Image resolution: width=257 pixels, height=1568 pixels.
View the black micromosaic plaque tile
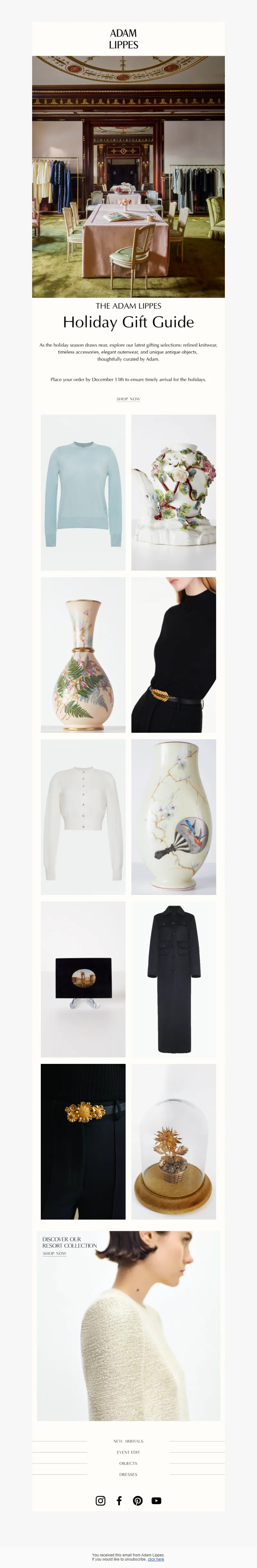coord(83,979)
